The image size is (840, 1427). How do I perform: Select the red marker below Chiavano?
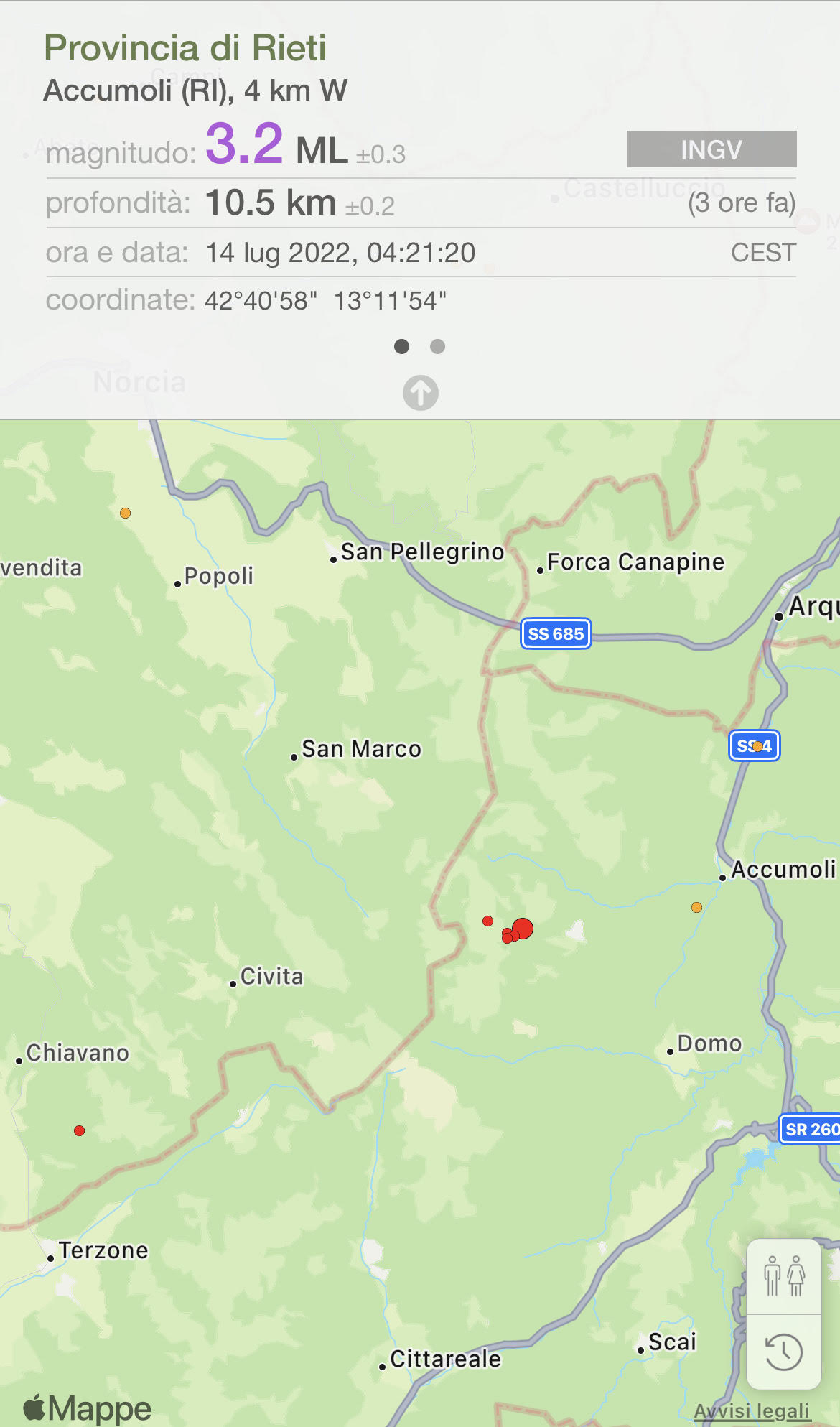[80, 1130]
